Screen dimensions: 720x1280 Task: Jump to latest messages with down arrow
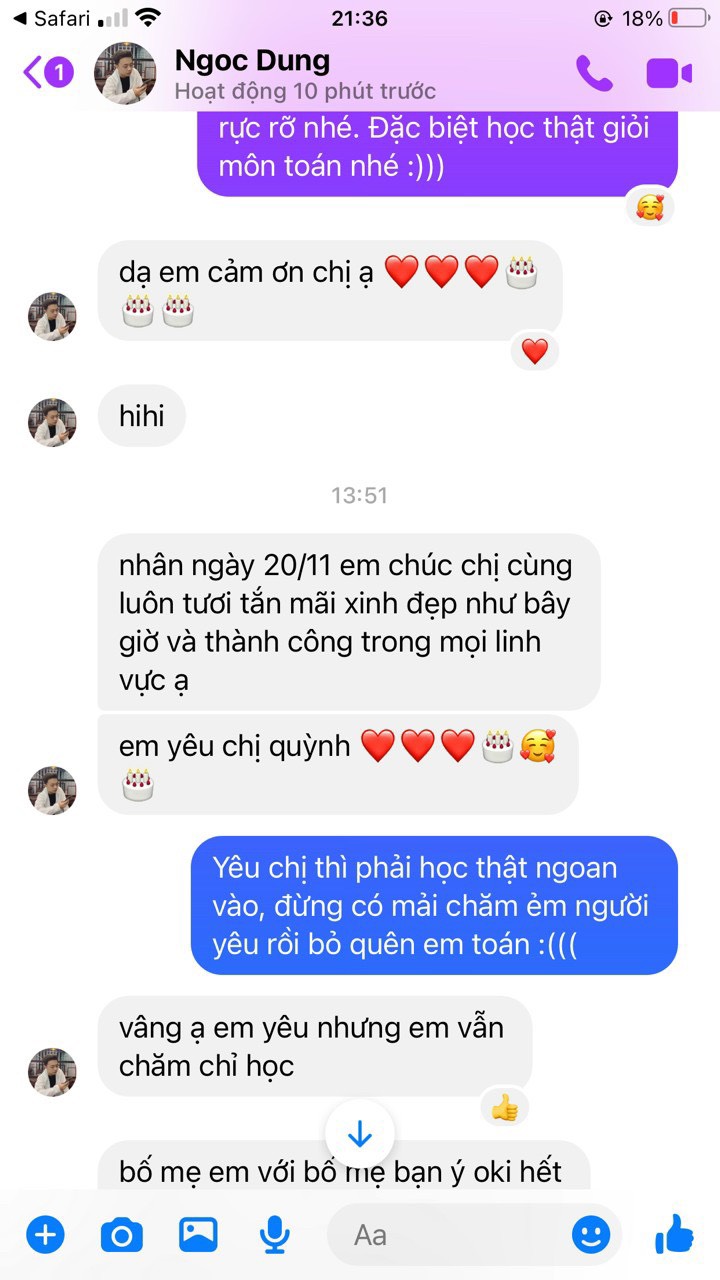tap(359, 1134)
